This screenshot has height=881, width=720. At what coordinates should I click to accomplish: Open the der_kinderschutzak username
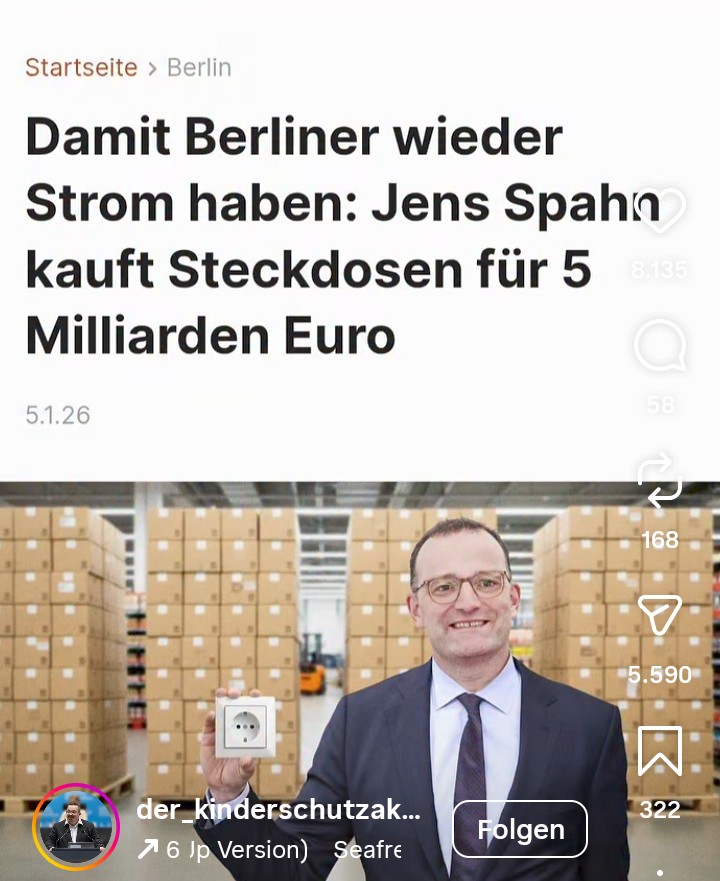click(278, 810)
